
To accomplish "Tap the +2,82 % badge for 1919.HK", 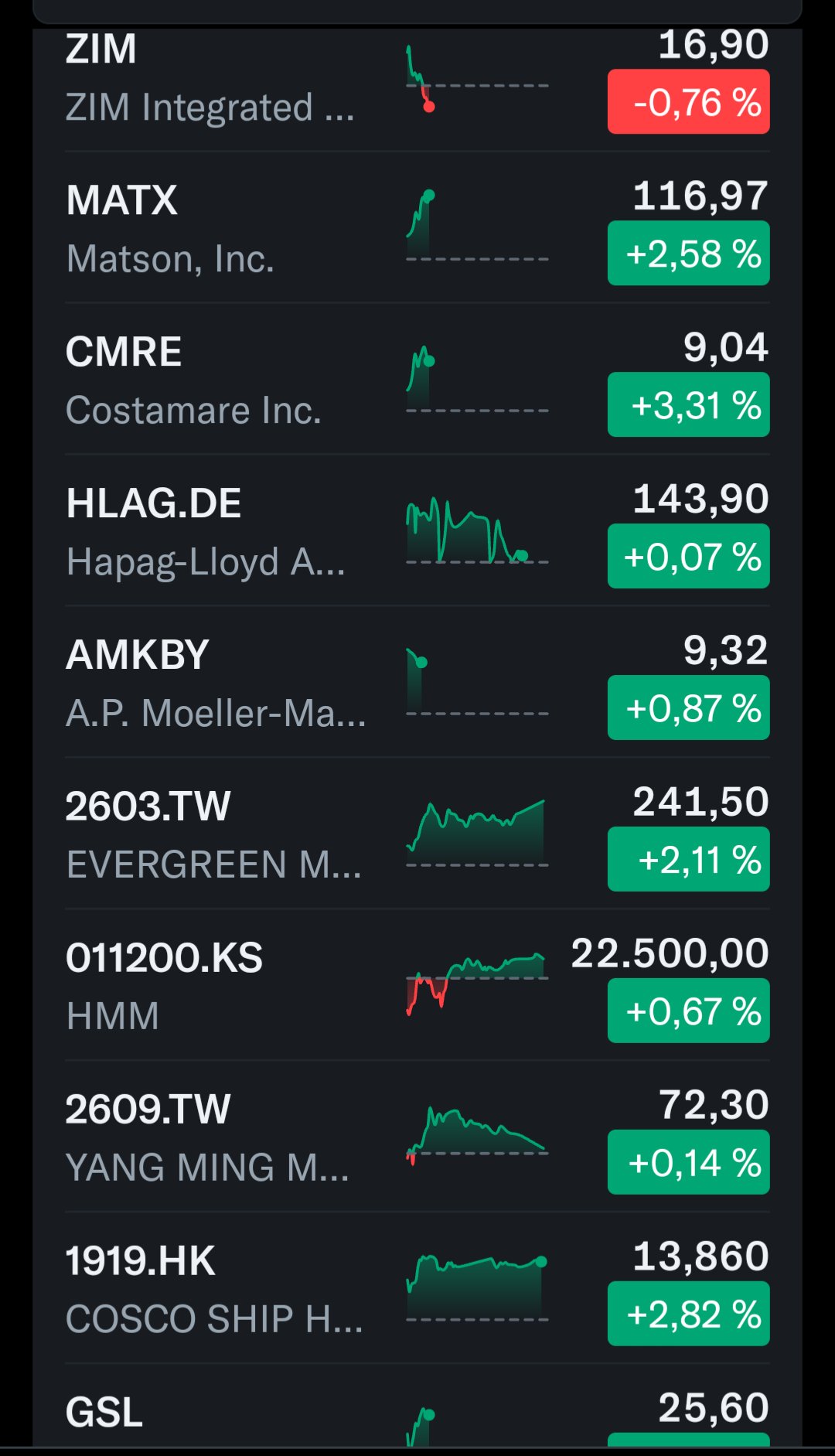I will pyautogui.click(x=689, y=1314).
